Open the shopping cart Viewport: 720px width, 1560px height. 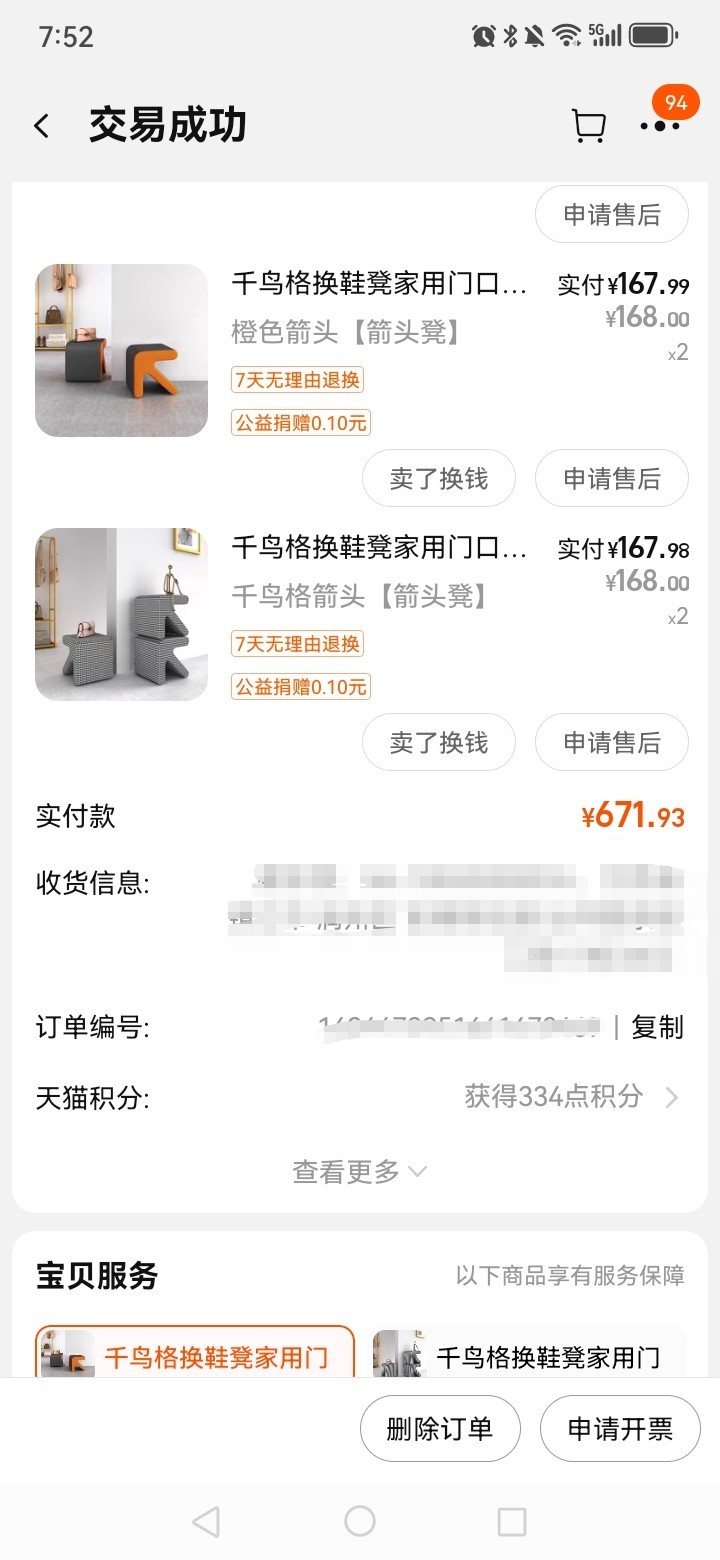(588, 126)
